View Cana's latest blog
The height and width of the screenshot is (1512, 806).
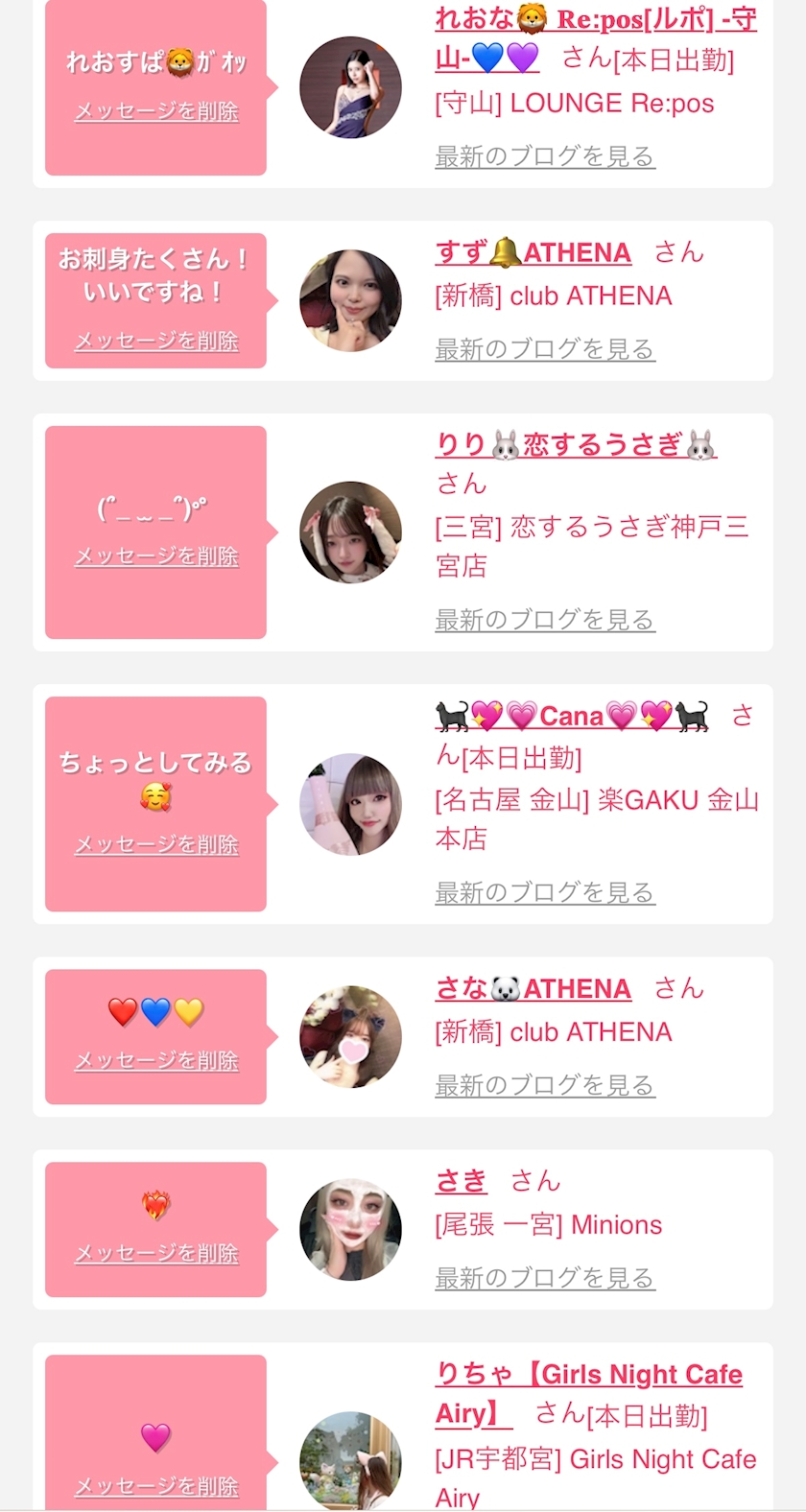(544, 892)
